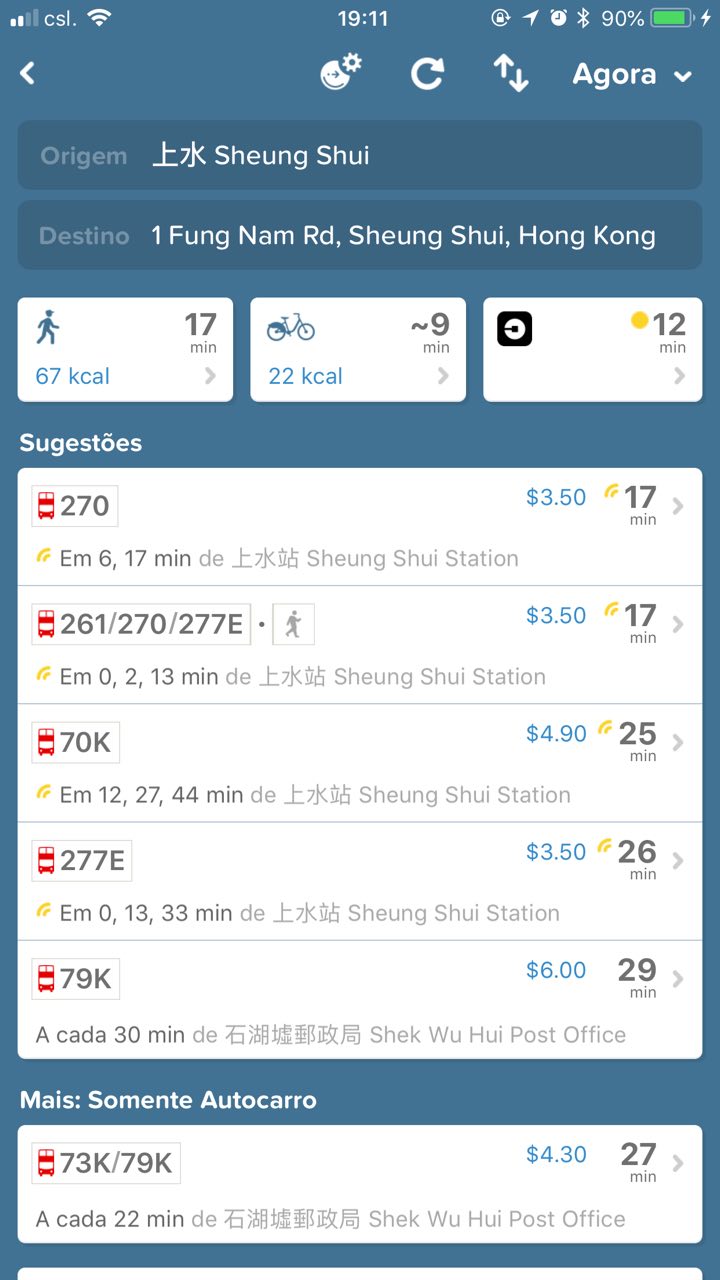Select the 70K bus route for $4.90
Viewport: 720px width, 1280px height.
(360, 763)
